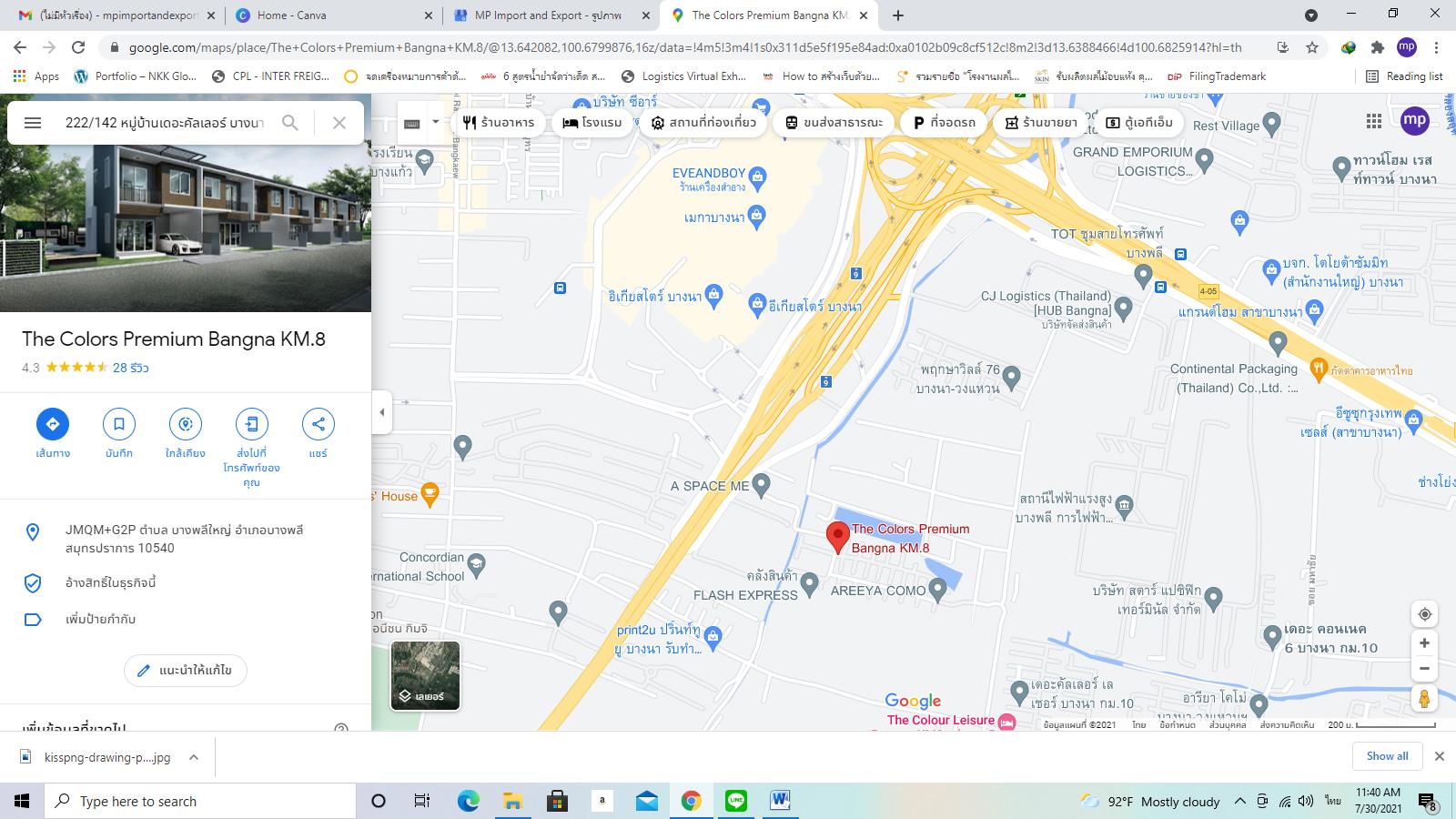This screenshot has width=1456, height=819.
Task: Open the Google apps grid
Action: [x=1374, y=121]
